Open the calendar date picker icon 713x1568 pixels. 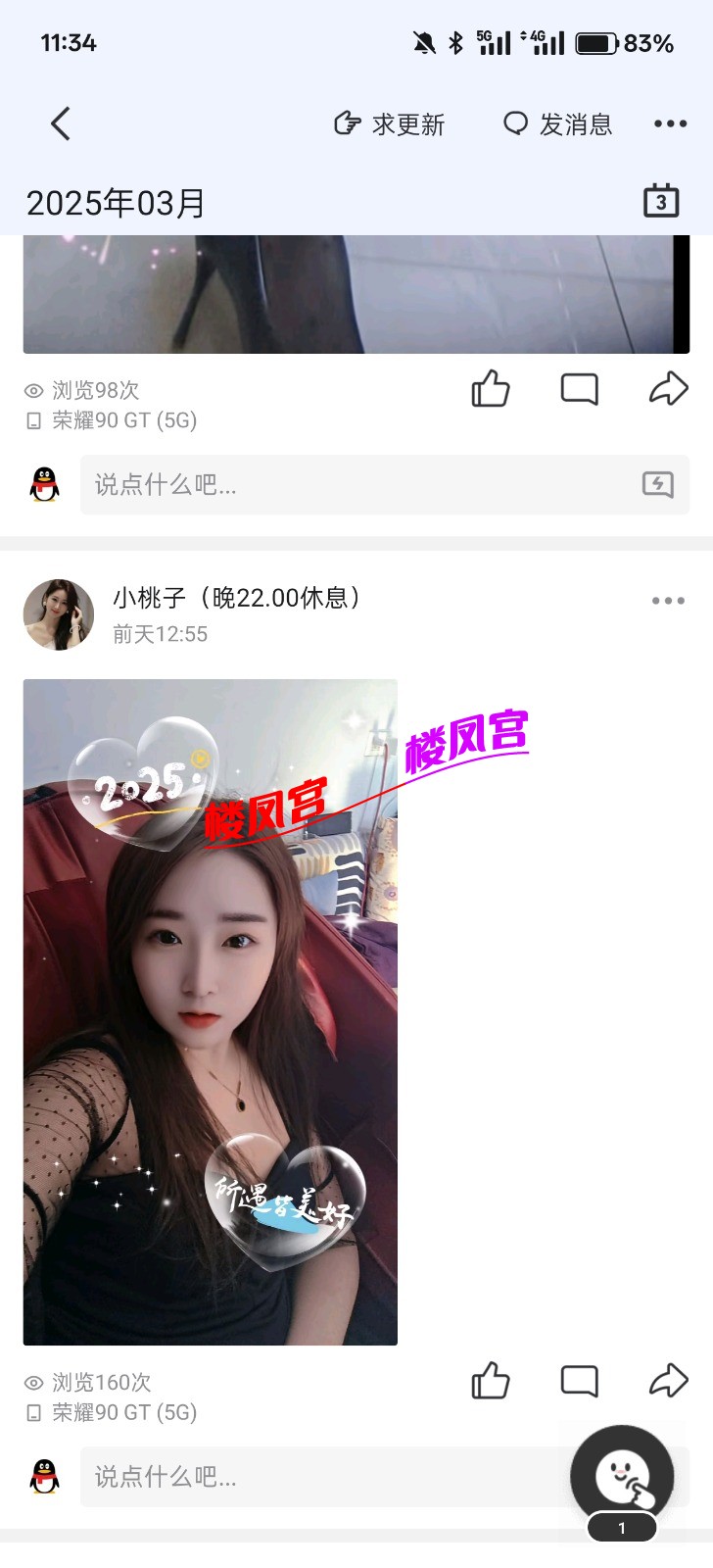(x=661, y=201)
